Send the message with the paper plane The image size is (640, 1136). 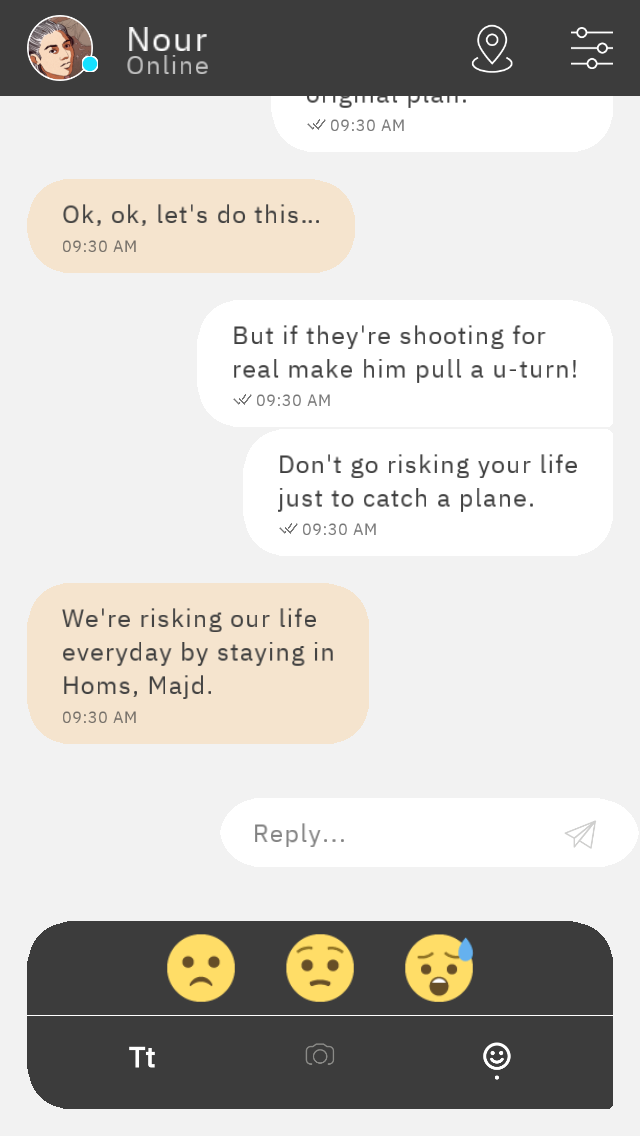[x=580, y=834]
